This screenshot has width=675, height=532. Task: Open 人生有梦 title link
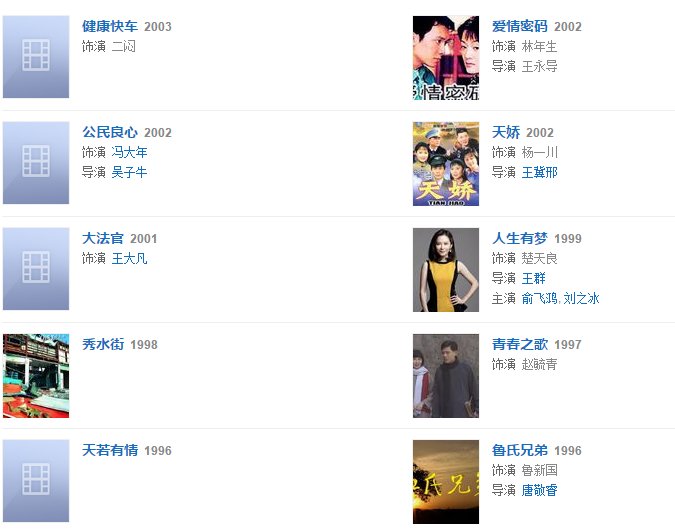520,238
